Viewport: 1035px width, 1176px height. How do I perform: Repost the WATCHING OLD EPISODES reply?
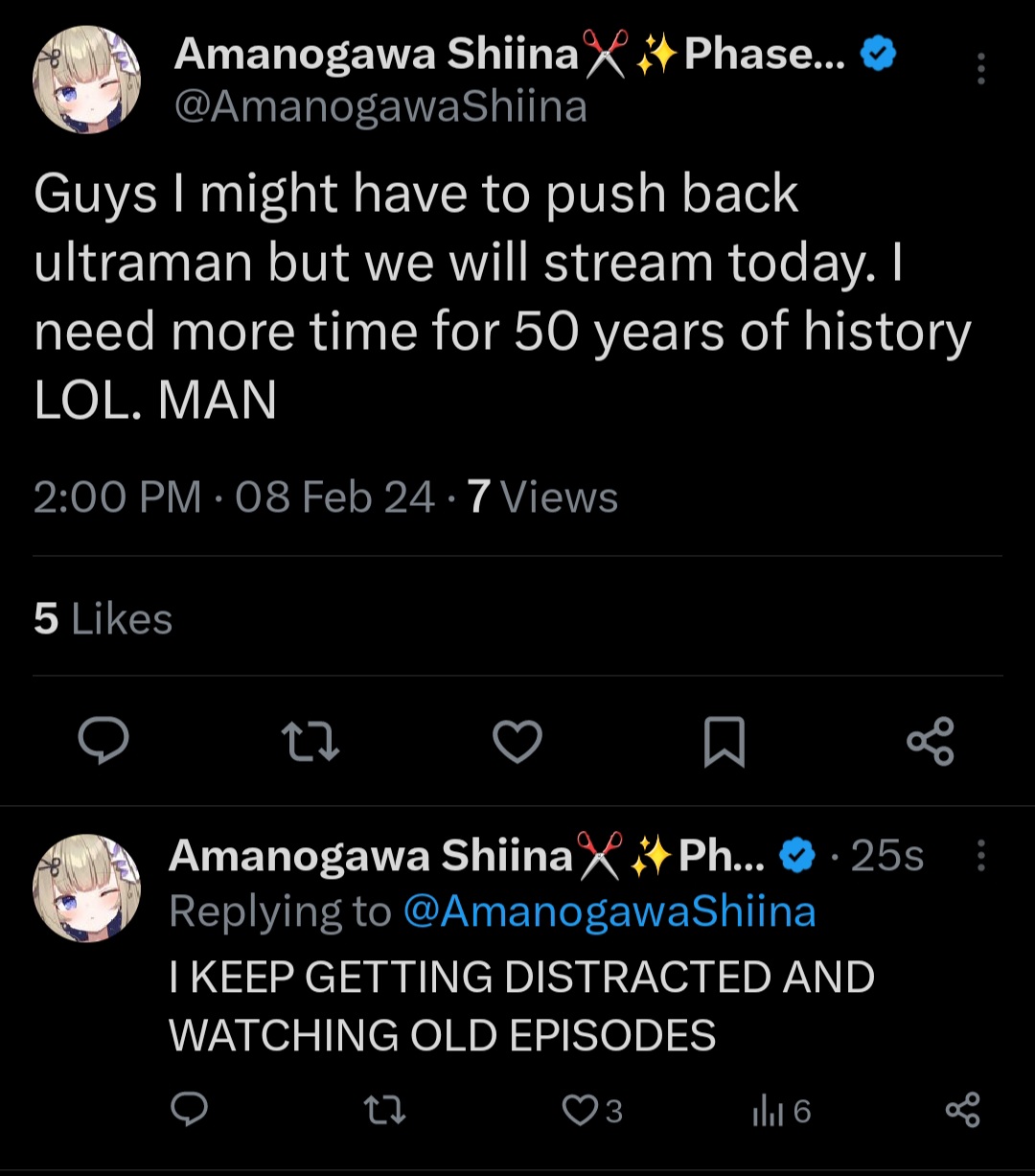click(385, 1110)
